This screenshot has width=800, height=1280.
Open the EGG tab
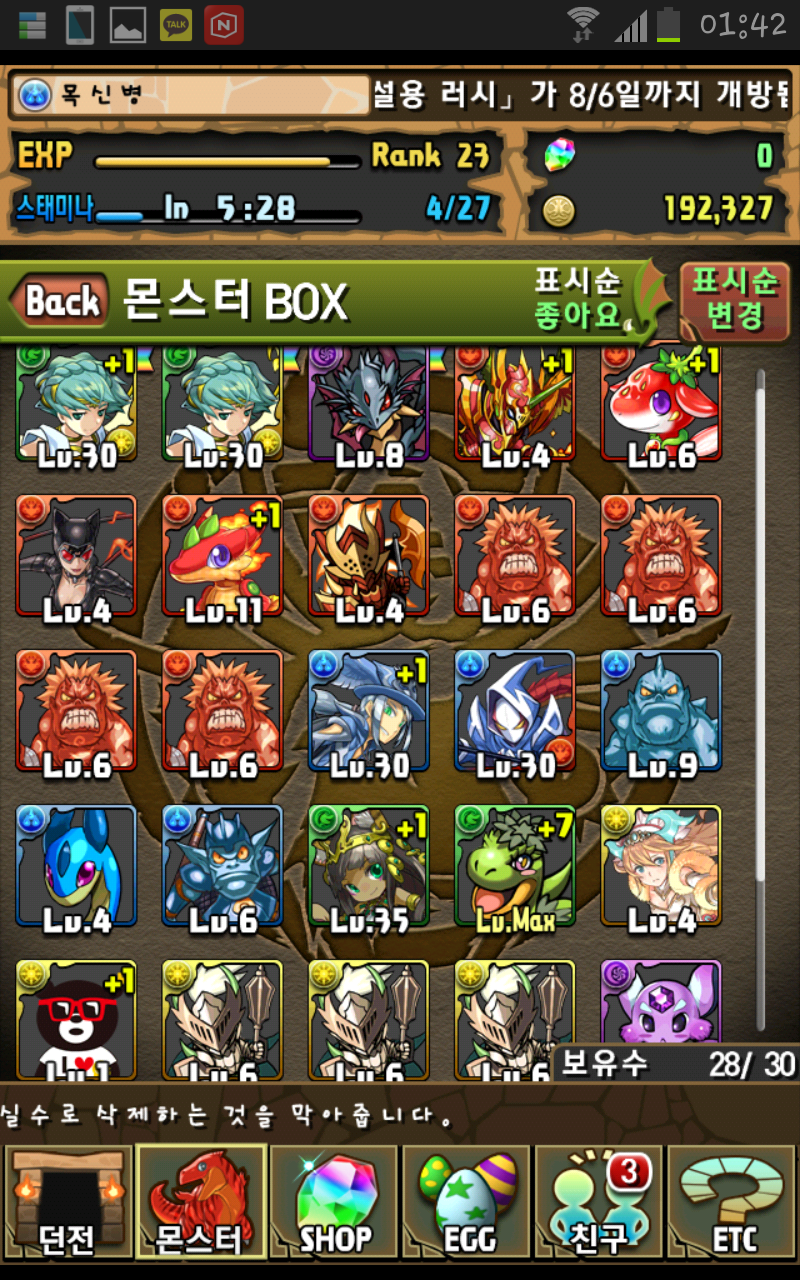[x=467, y=1202]
